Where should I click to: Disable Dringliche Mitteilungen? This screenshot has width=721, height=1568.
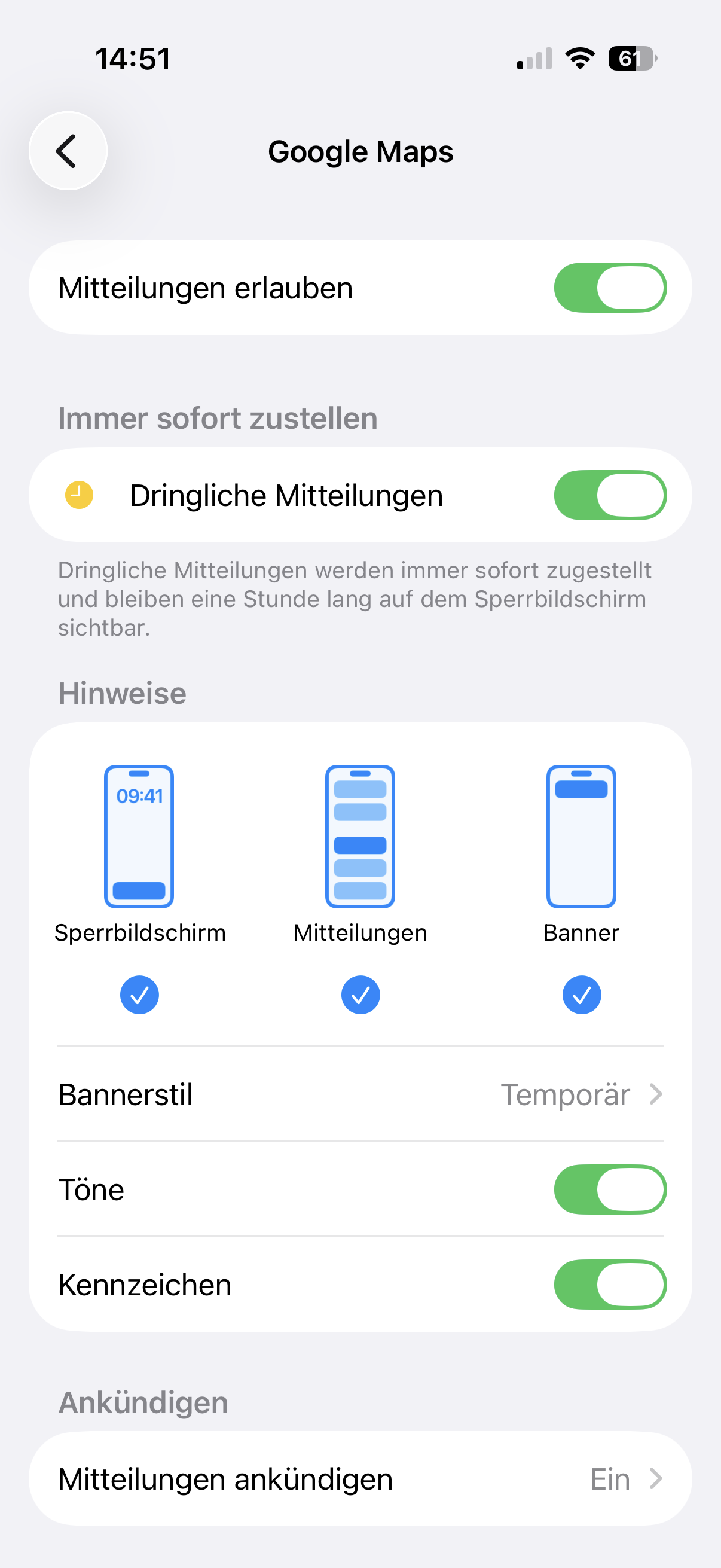(x=610, y=496)
